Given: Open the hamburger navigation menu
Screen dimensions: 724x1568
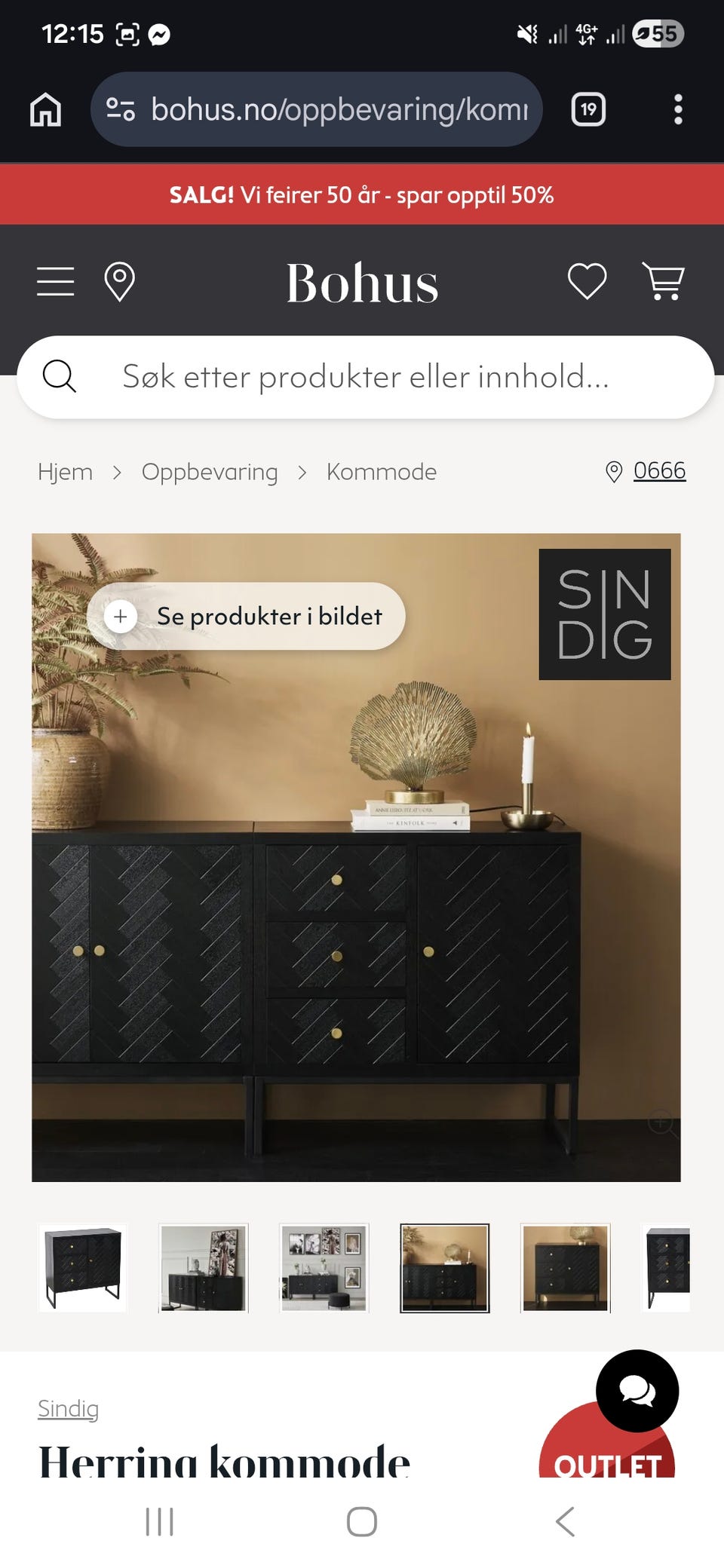Looking at the screenshot, I should tap(54, 280).
